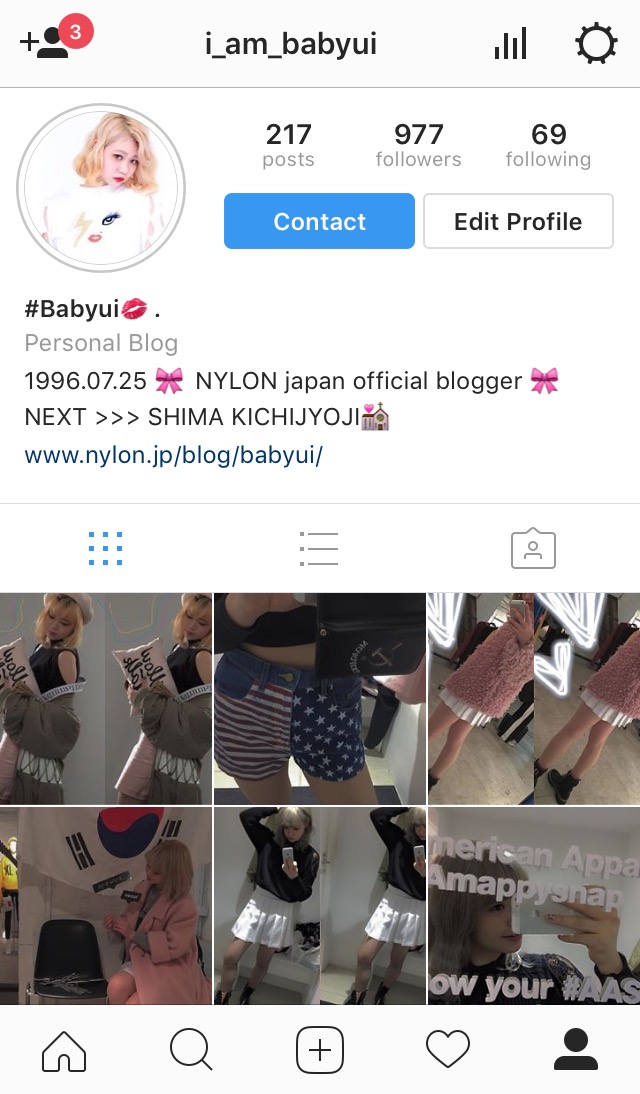Open the nylon.jp blog link

point(173,455)
